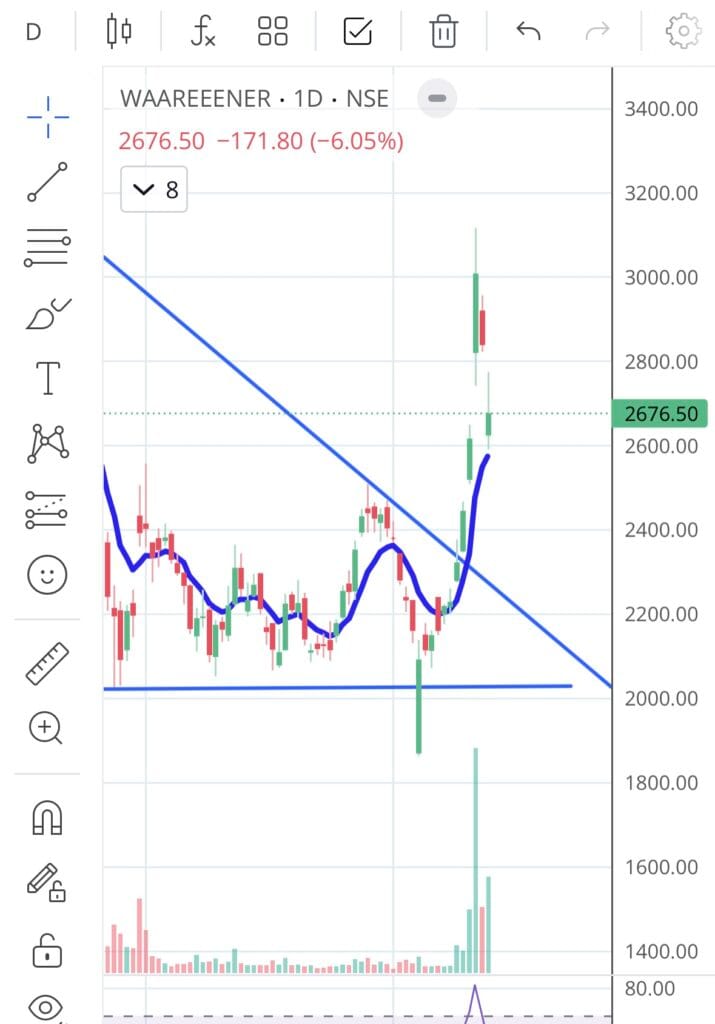Change the candlestick chart type
Viewport: 715px width, 1024px height.
119,31
